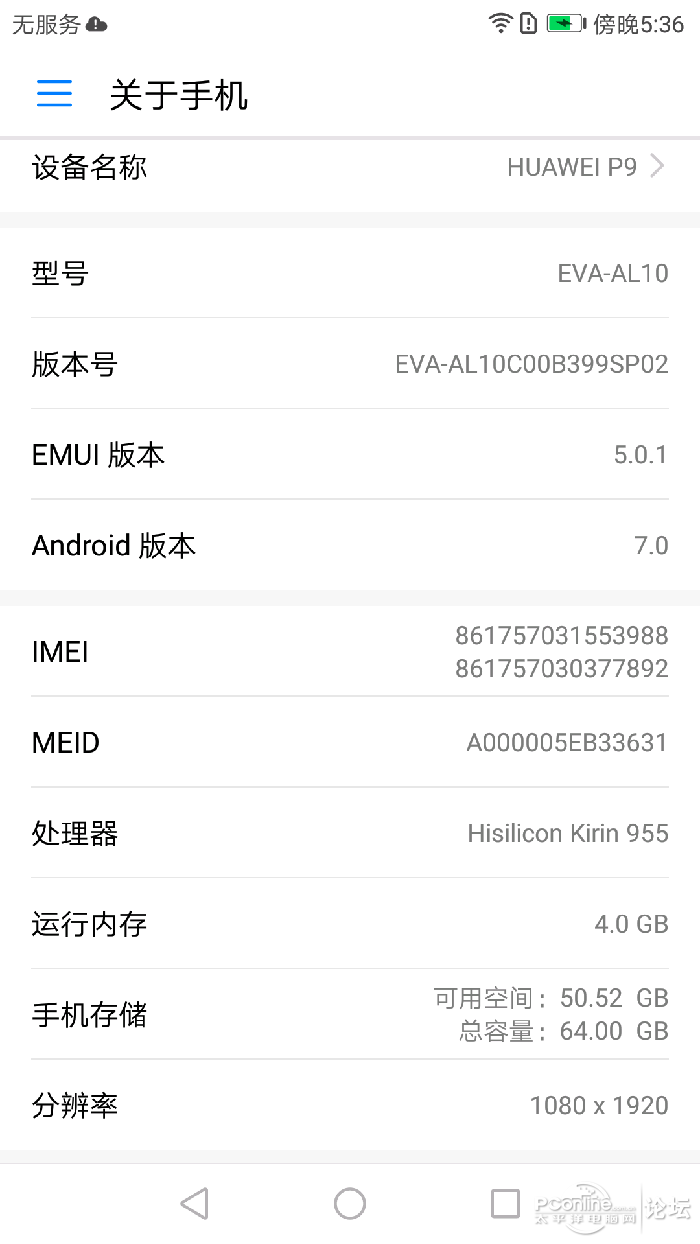The image size is (700, 1244).
Task: Tap the Android 版本 row
Action: [x=350, y=545]
